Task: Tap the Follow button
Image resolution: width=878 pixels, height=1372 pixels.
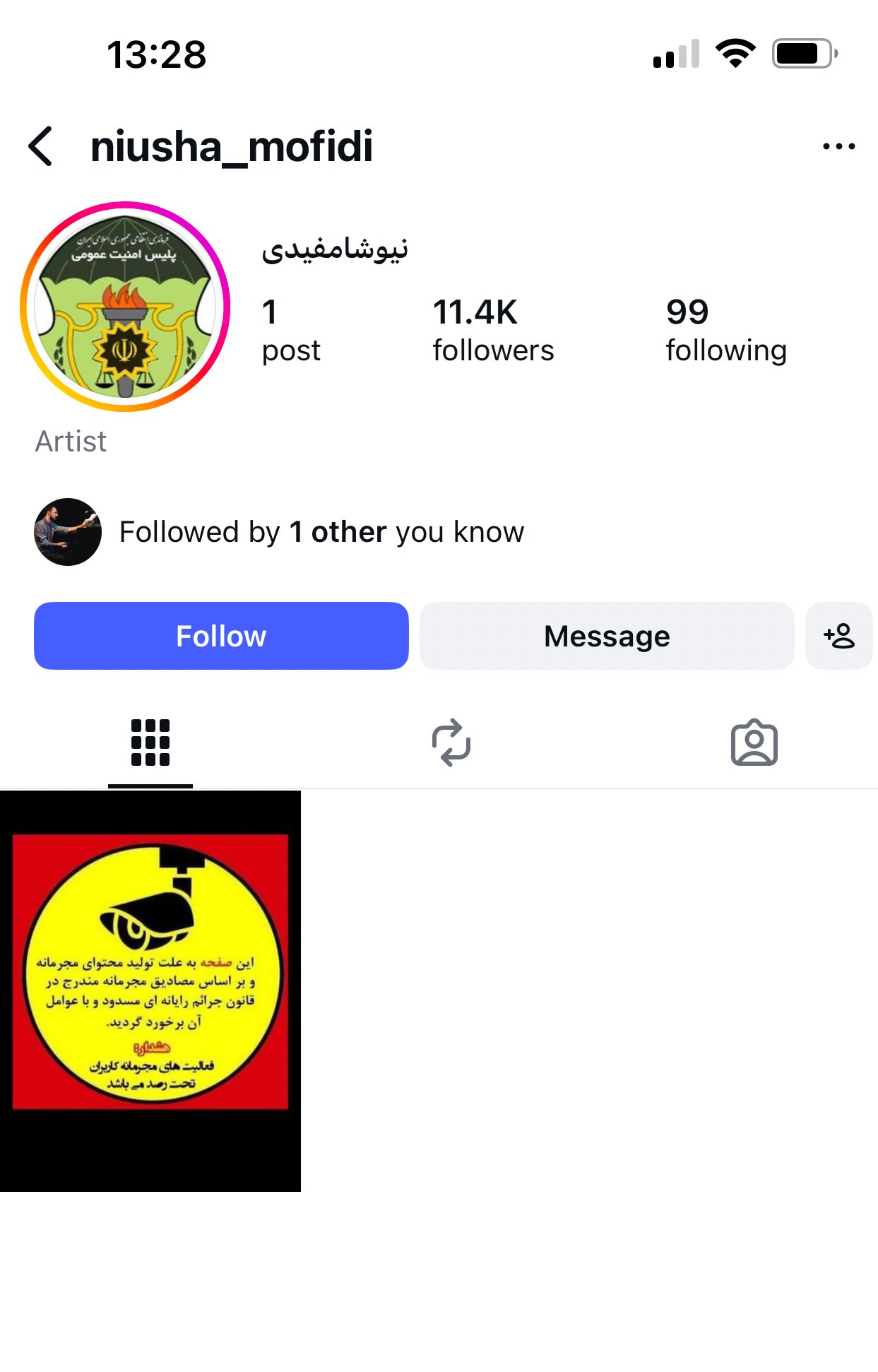Action: click(221, 635)
